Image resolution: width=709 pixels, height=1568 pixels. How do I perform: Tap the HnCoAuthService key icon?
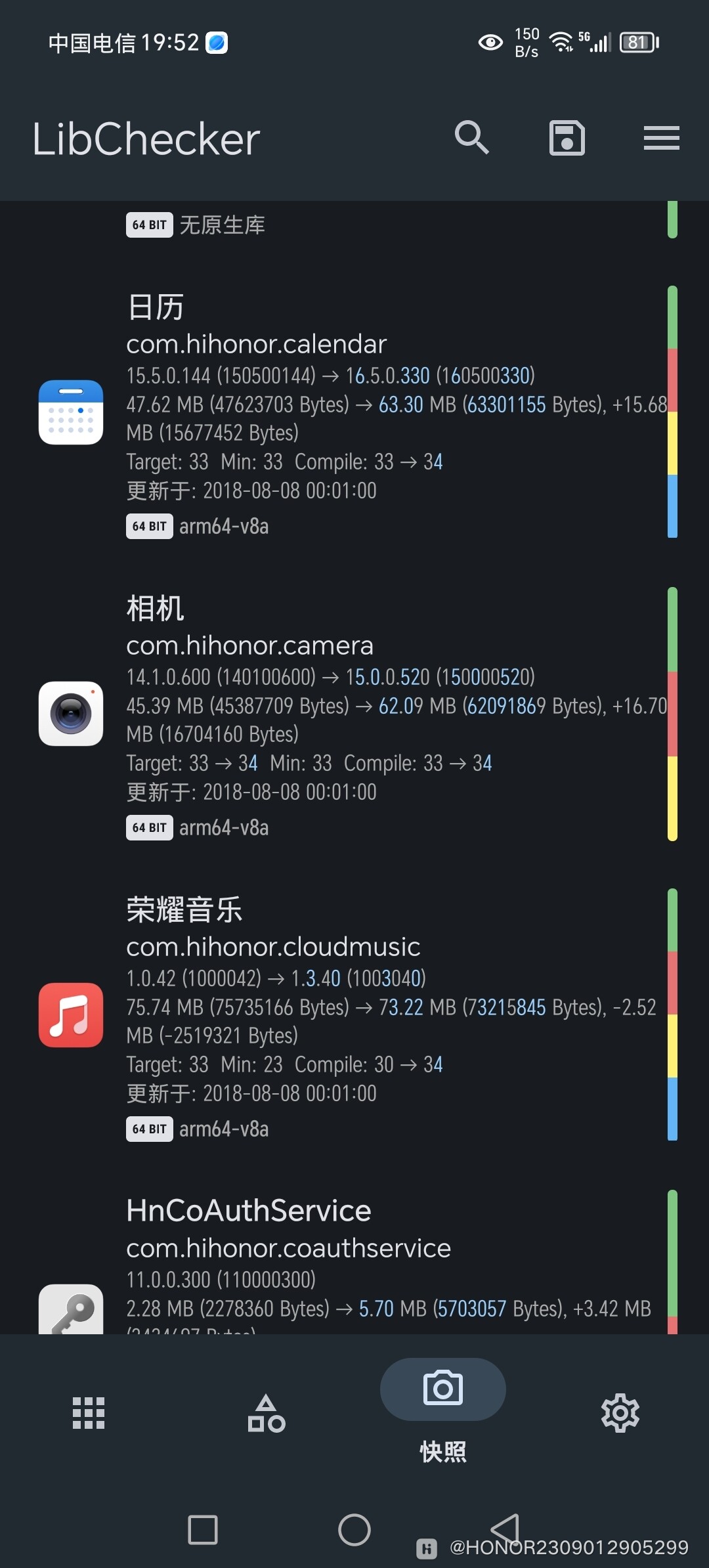[x=70, y=1307]
